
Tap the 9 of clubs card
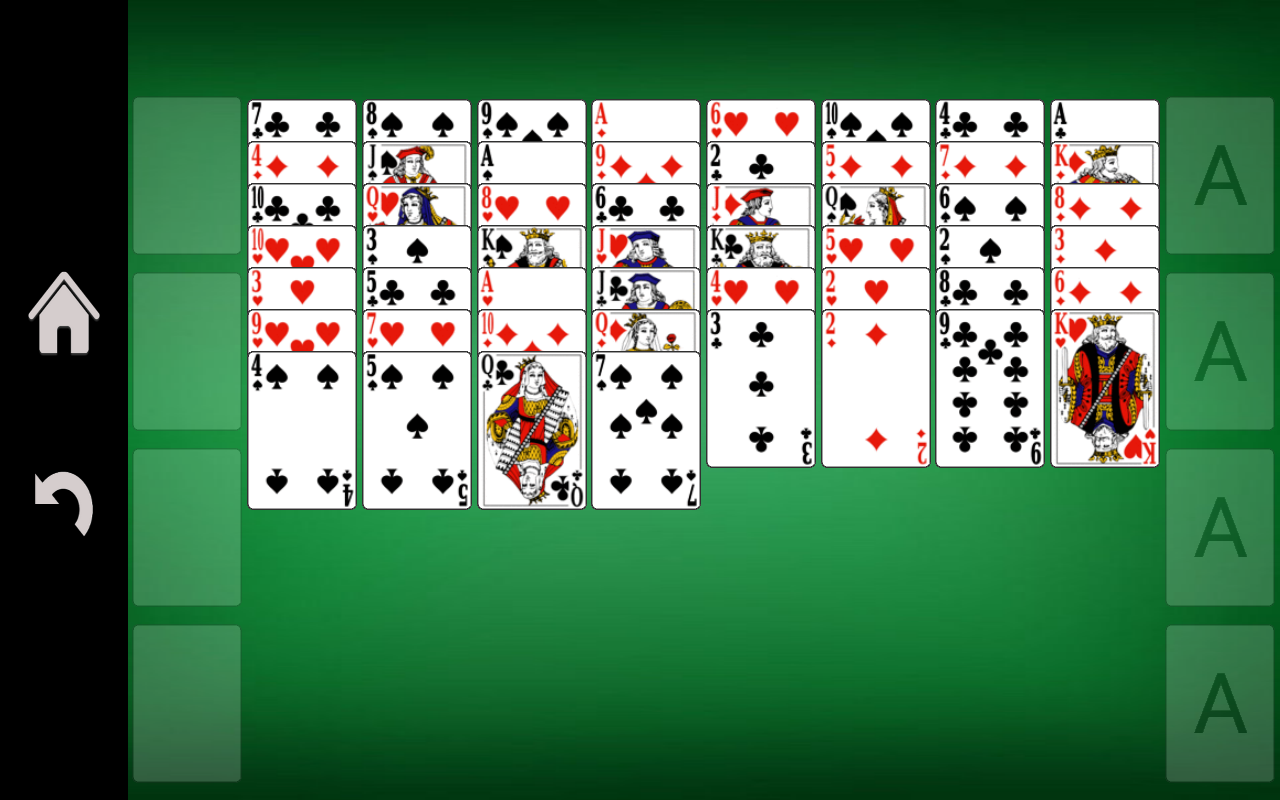pyautogui.click(x=990, y=388)
